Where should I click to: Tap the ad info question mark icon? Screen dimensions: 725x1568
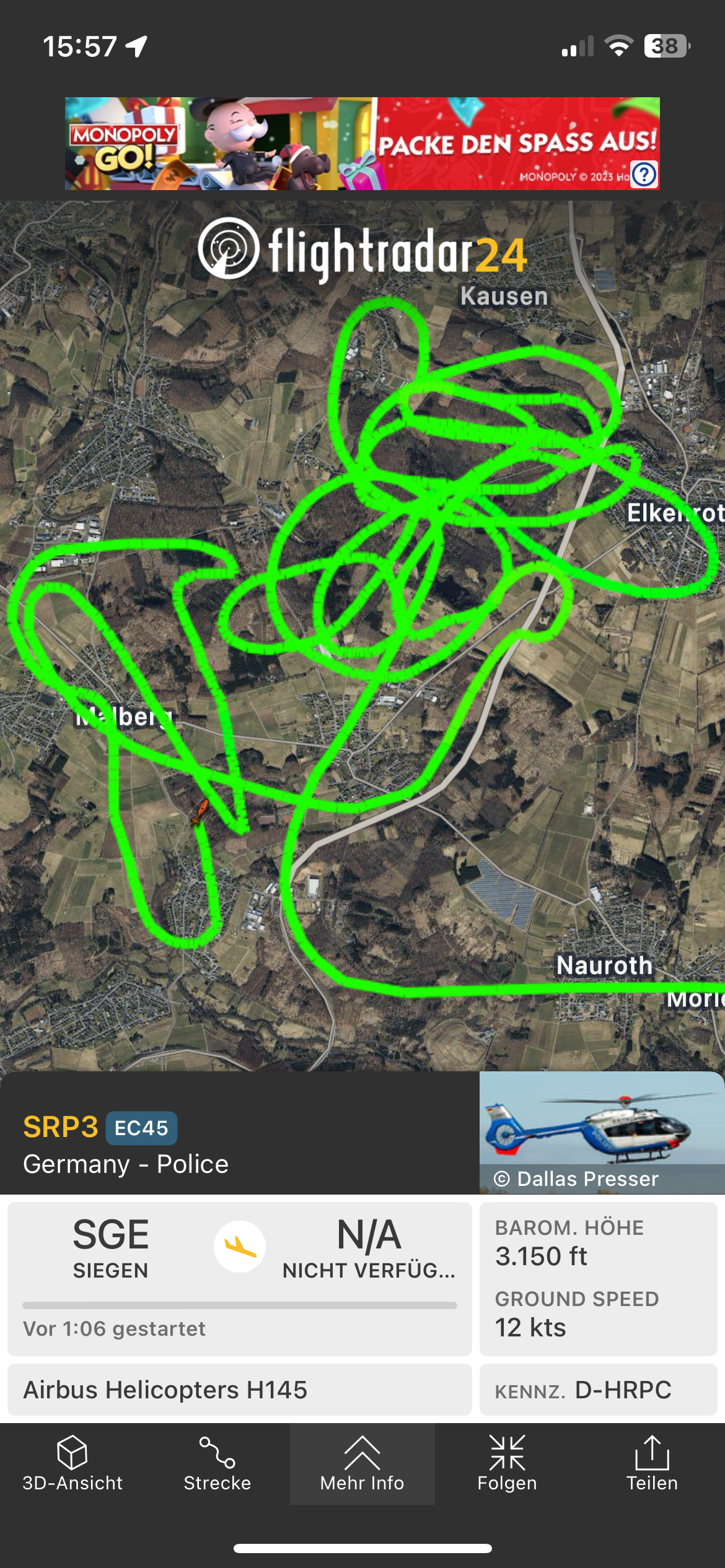point(644,175)
